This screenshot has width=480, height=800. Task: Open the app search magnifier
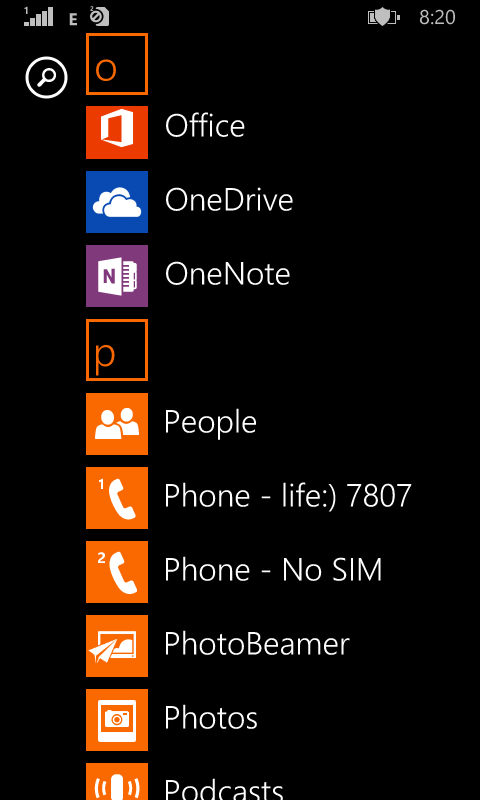point(46,78)
